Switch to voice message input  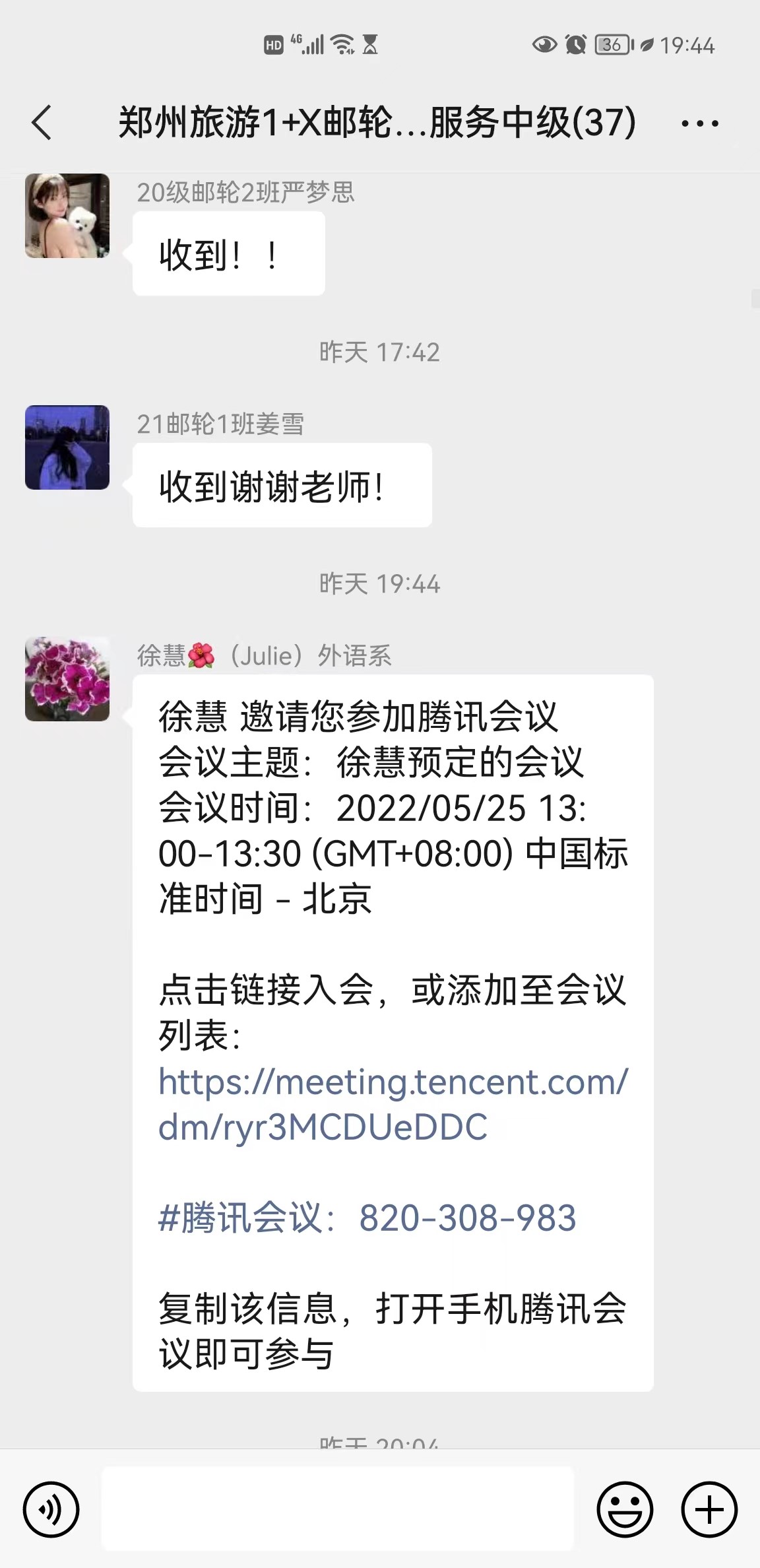[51, 1510]
